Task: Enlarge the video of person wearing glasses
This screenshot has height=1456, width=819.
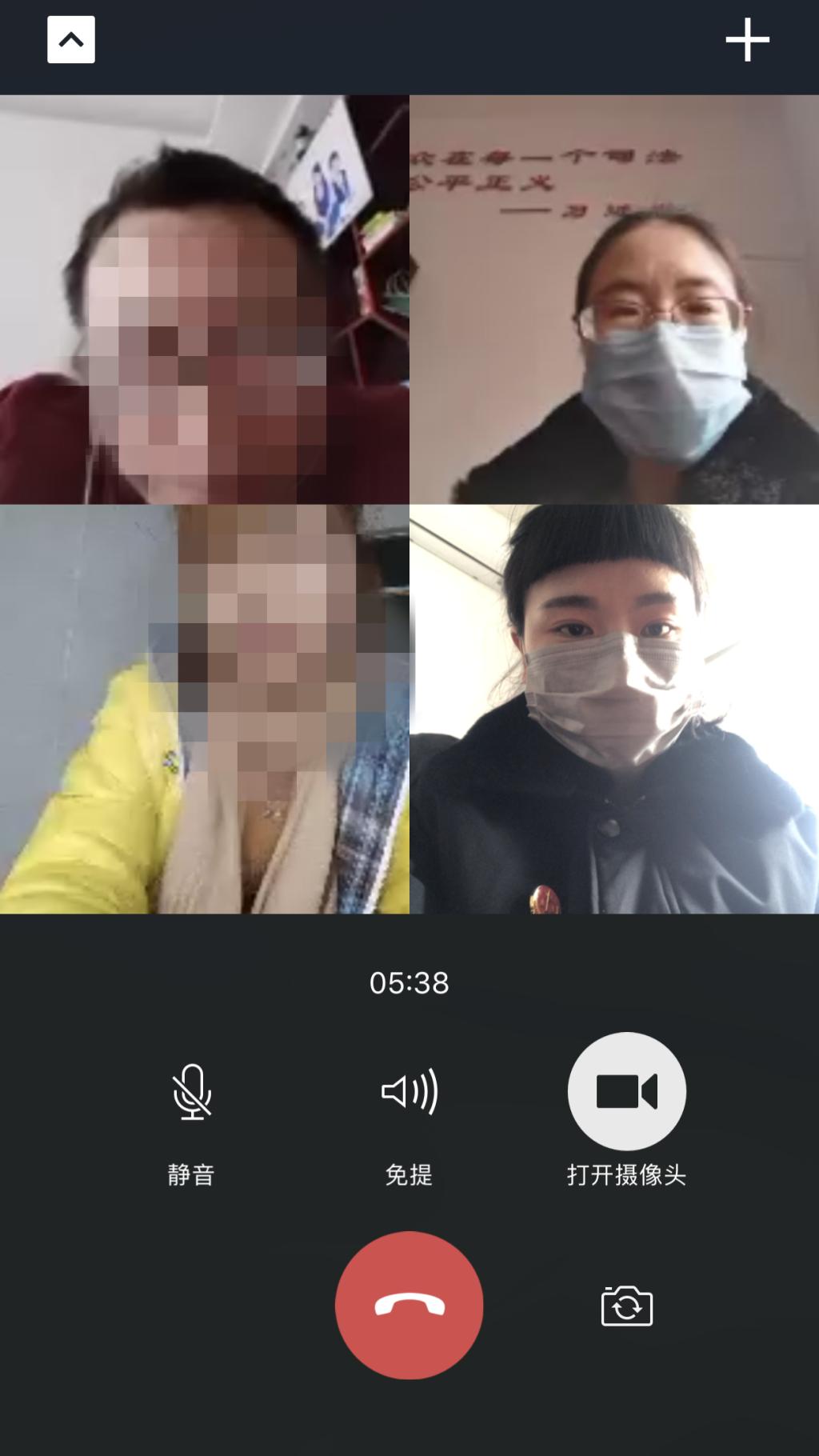Action: click(614, 300)
